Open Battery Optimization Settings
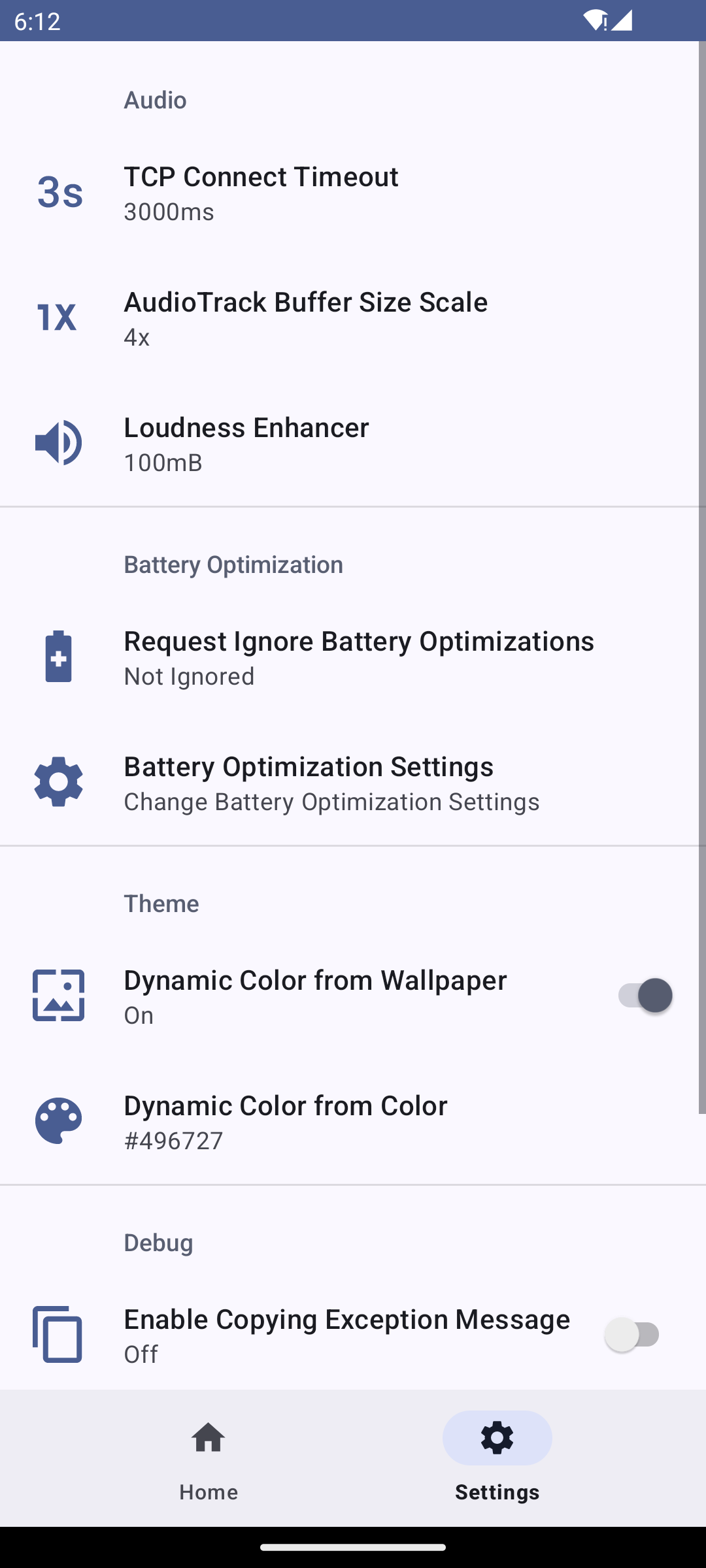 click(x=353, y=783)
